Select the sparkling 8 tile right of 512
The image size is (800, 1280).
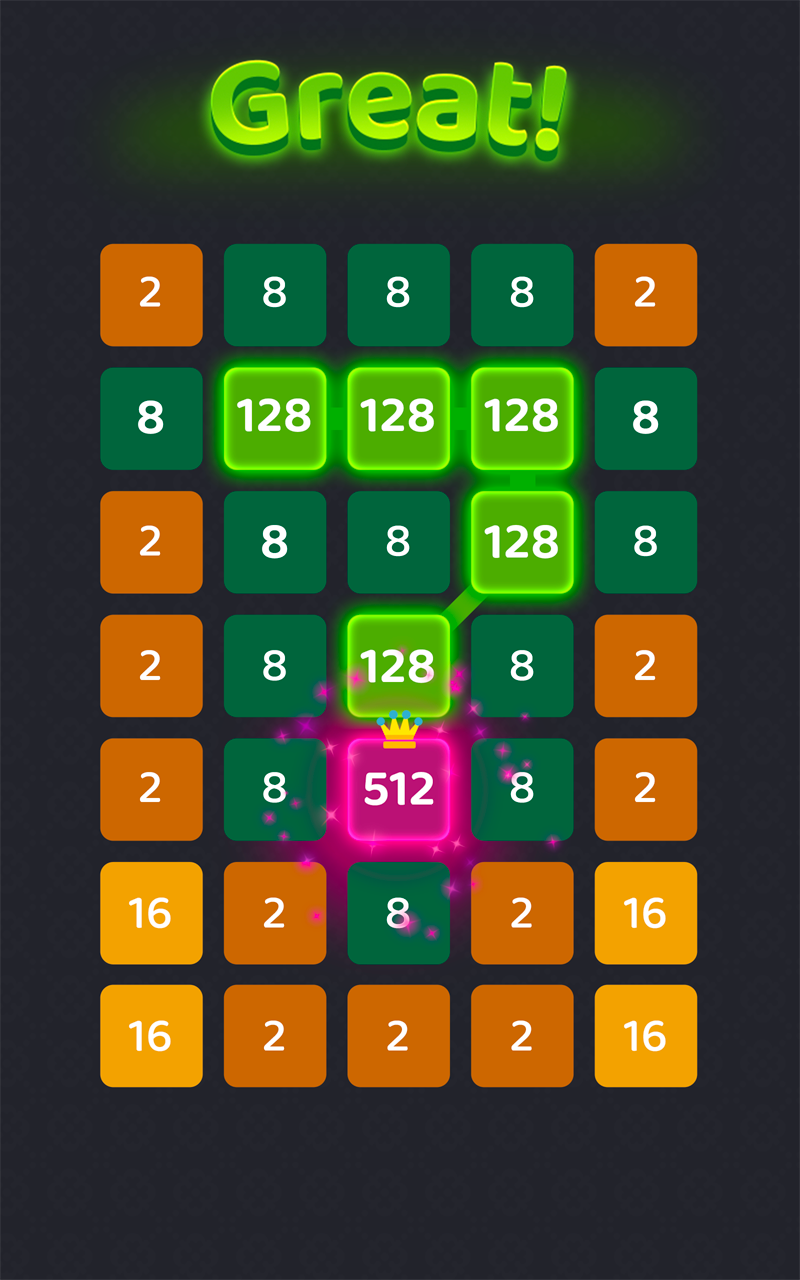click(x=522, y=789)
